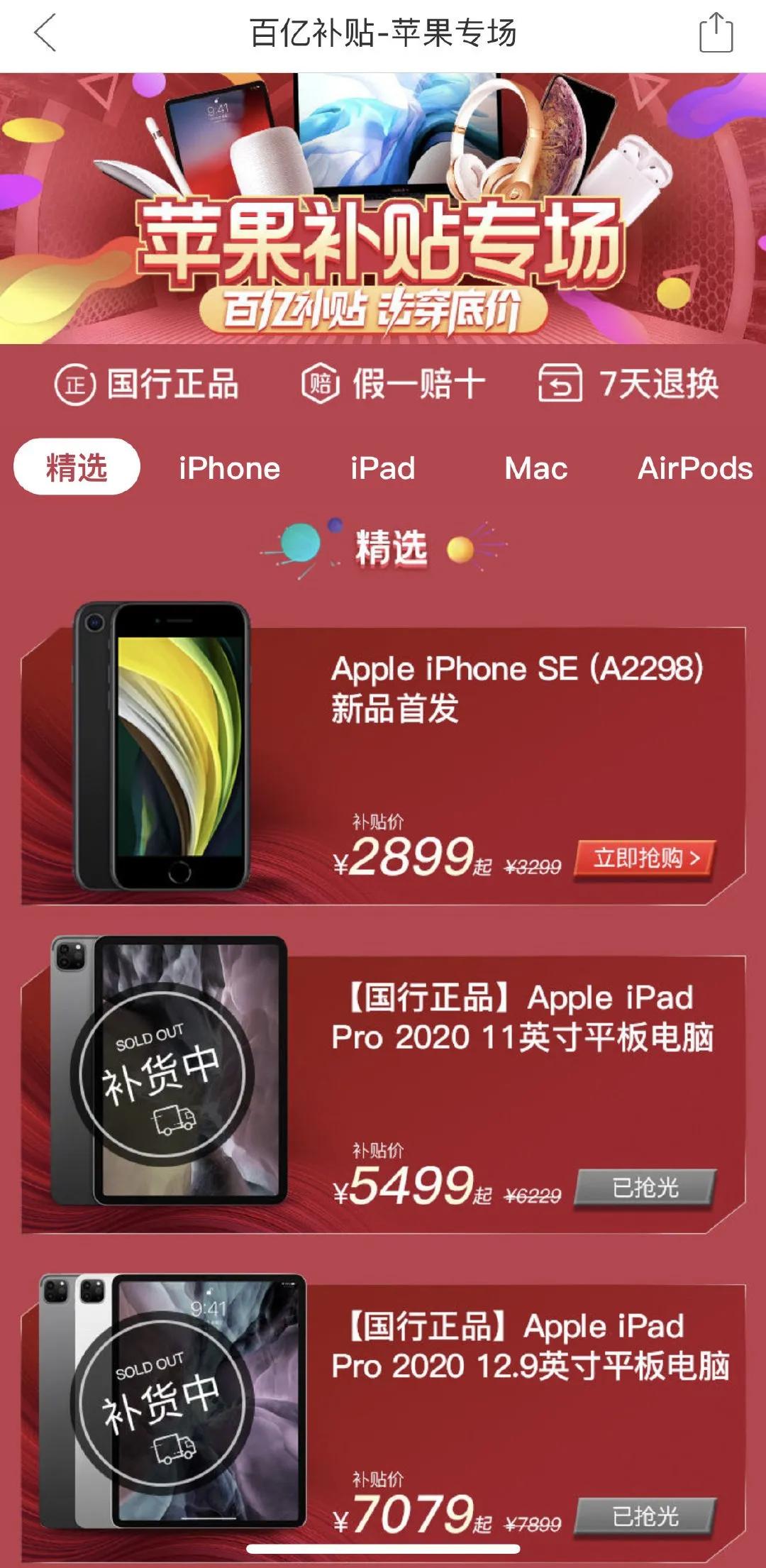766x1568 pixels.
Task: Switch to the iPad tab
Action: pyautogui.click(x=382, y=469)
